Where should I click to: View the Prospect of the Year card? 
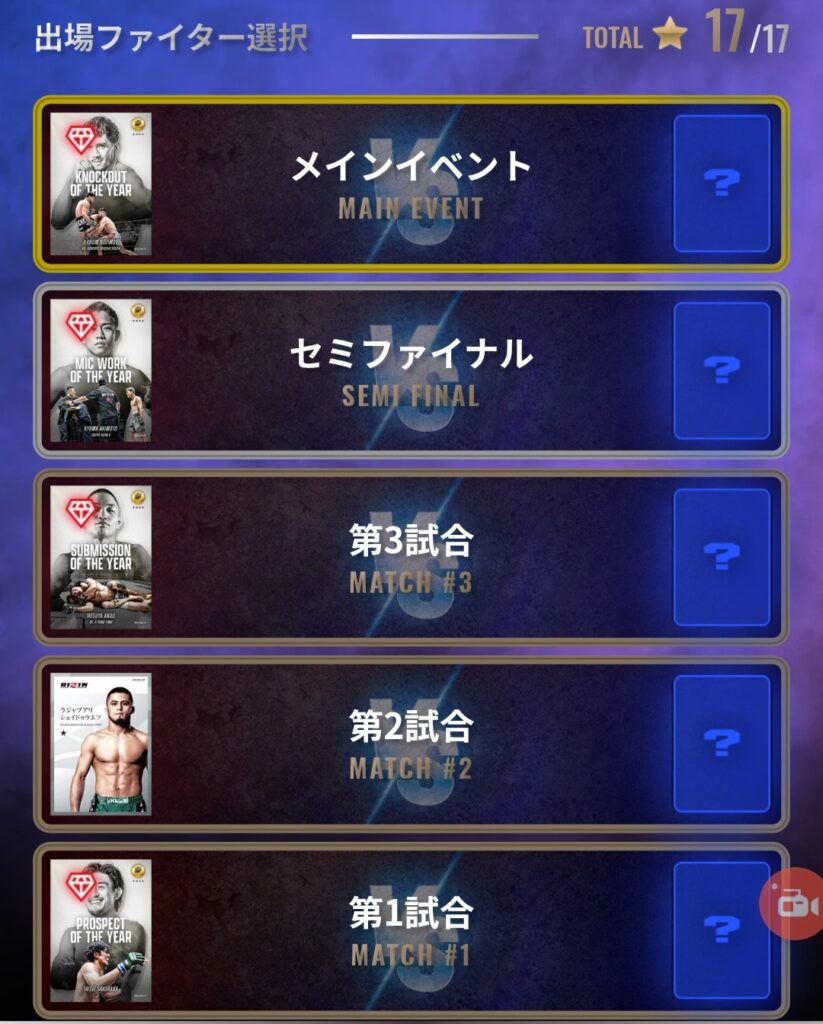tap(101, 930)
